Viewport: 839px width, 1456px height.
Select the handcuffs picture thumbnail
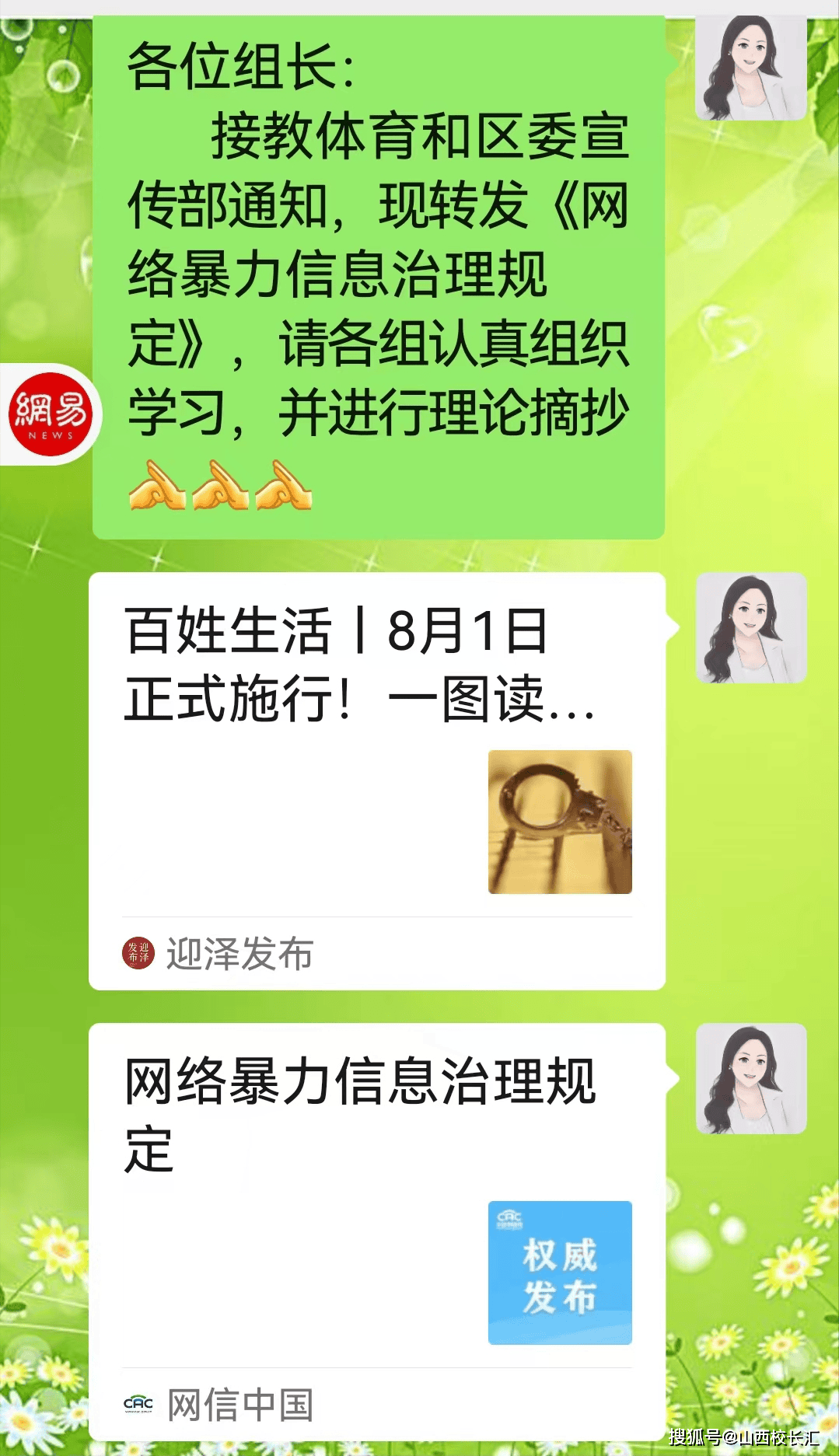click(x=561, y=820)
